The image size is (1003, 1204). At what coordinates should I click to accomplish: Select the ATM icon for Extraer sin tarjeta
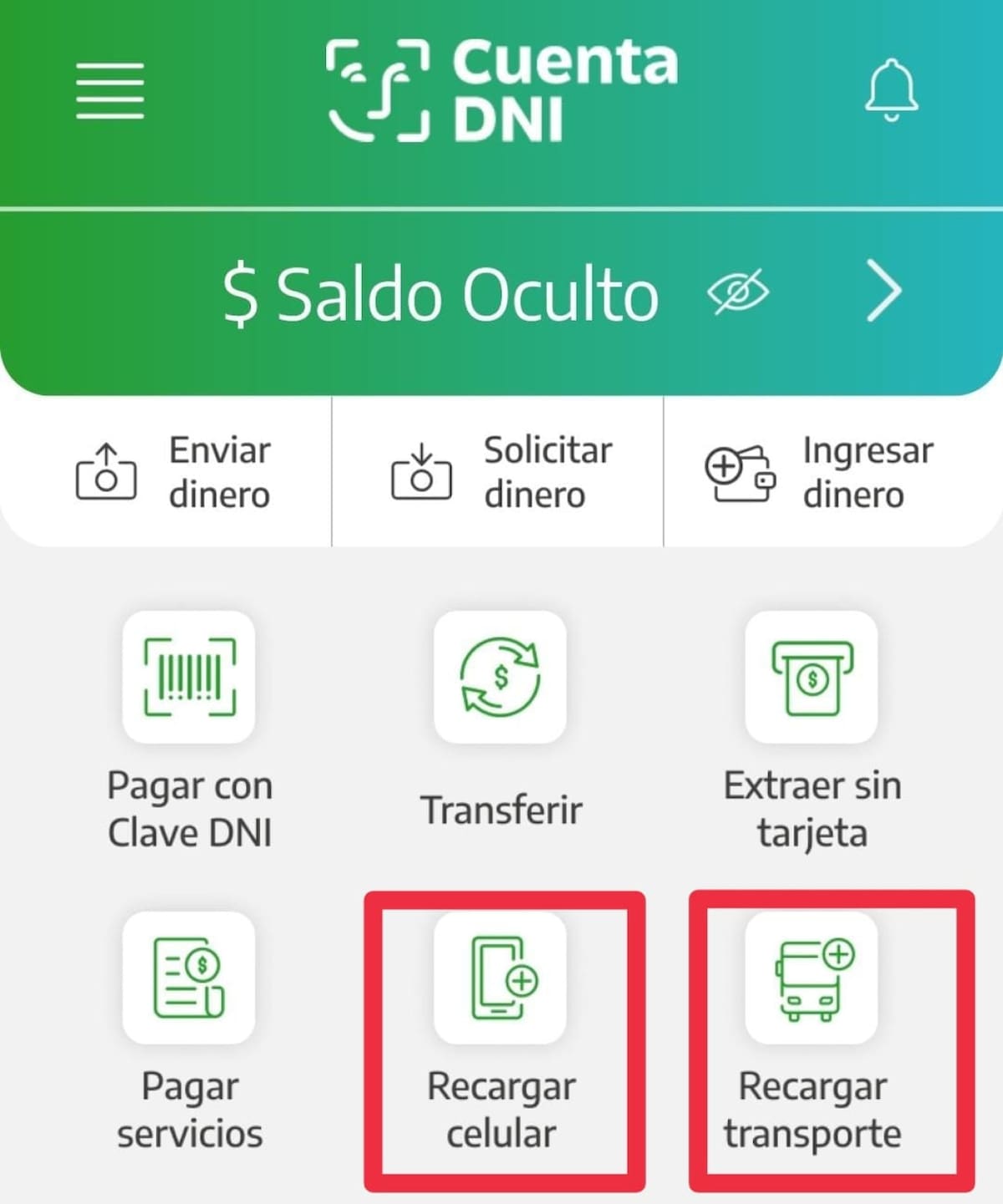coord(812,678)
